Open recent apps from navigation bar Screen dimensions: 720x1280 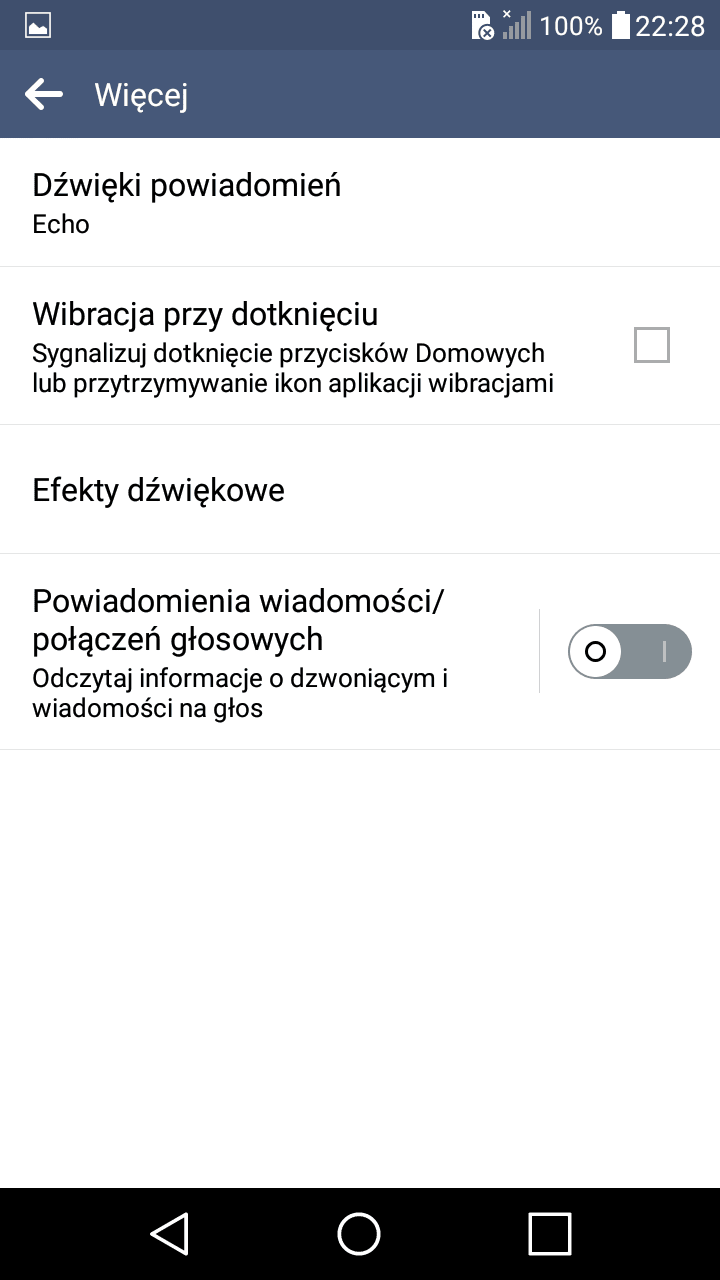click(x=549, y=1233)
